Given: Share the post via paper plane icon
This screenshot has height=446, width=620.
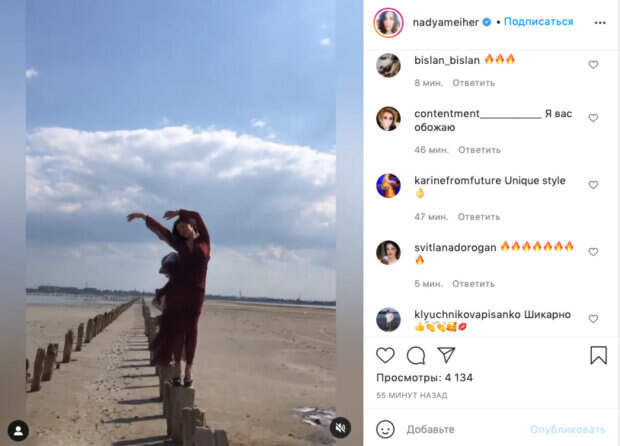Looking at the screenshot, I should (446, 355).
